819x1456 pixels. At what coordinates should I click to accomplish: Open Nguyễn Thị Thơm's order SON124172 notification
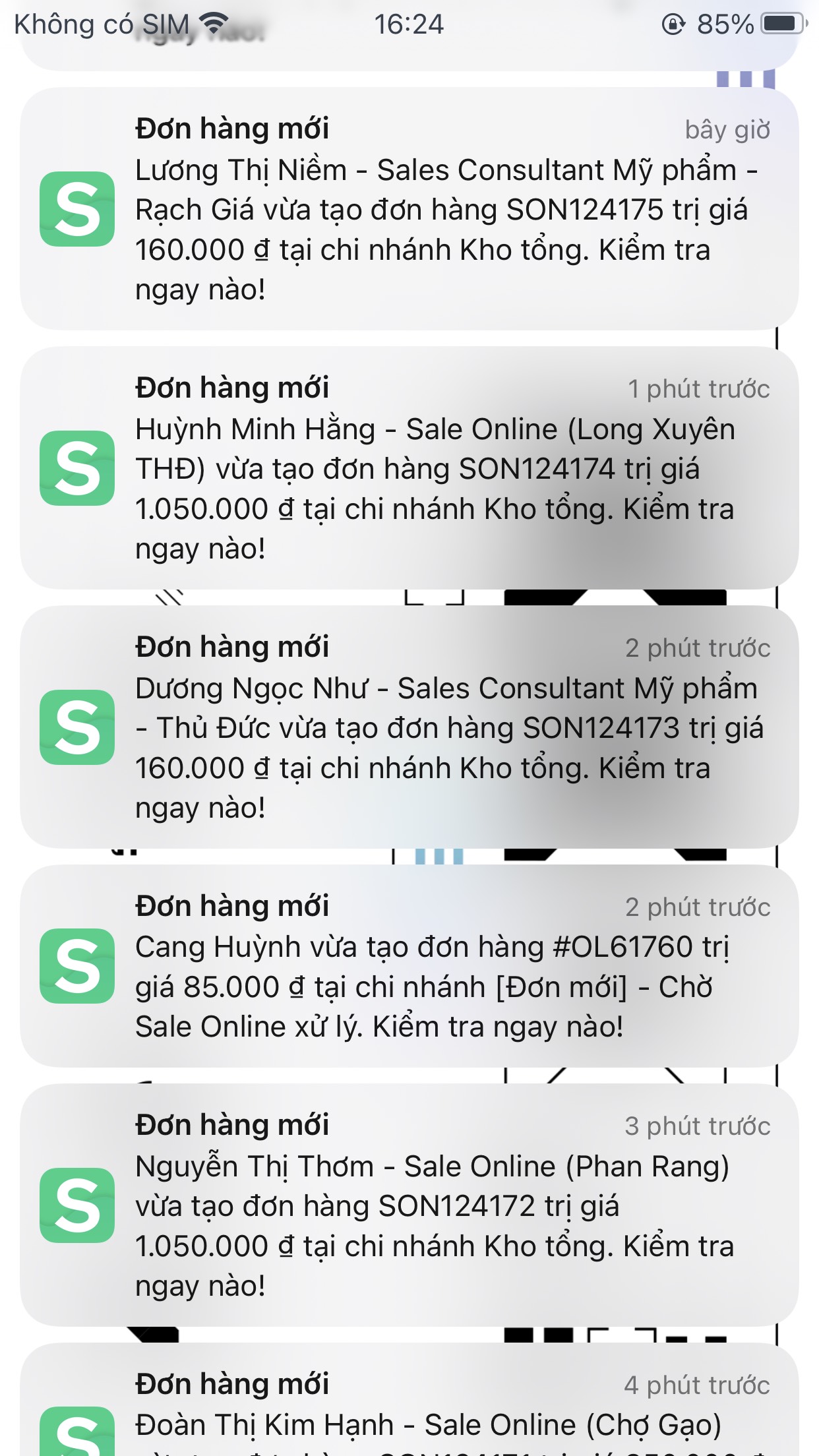pos(409,1205)
